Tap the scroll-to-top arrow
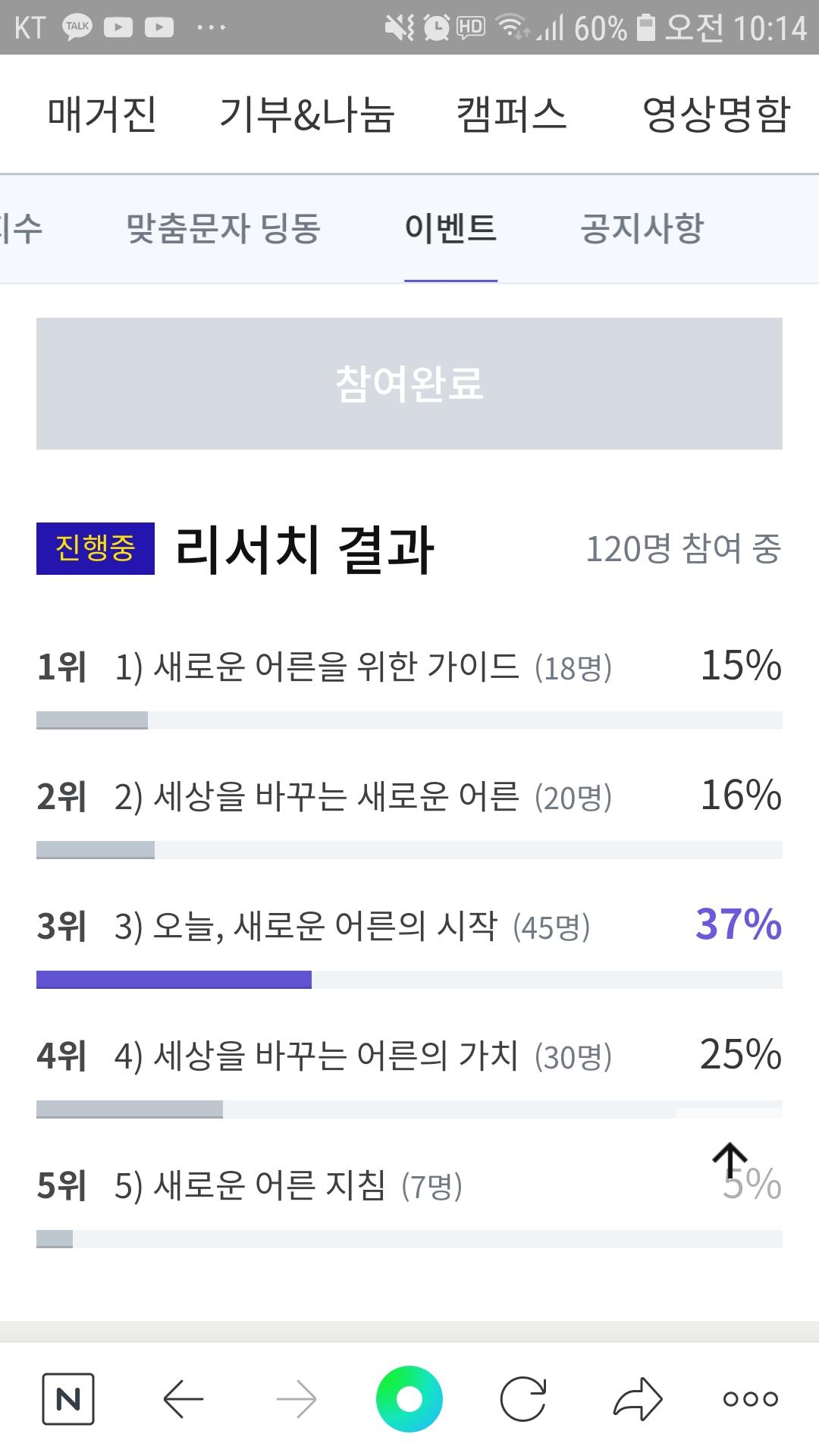The width and height of the screenshot is (819, 1456). click(x=730, y=1162)
